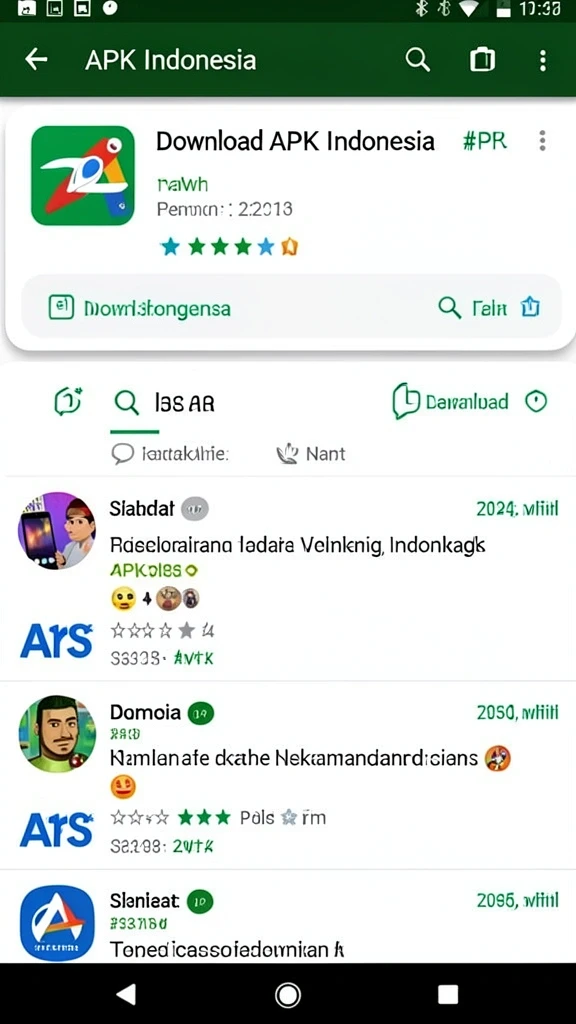Image resolution: width=576 pixels, height=1024 pixels.
Task: Open the Nant option
Action: [x=311, y=453]
